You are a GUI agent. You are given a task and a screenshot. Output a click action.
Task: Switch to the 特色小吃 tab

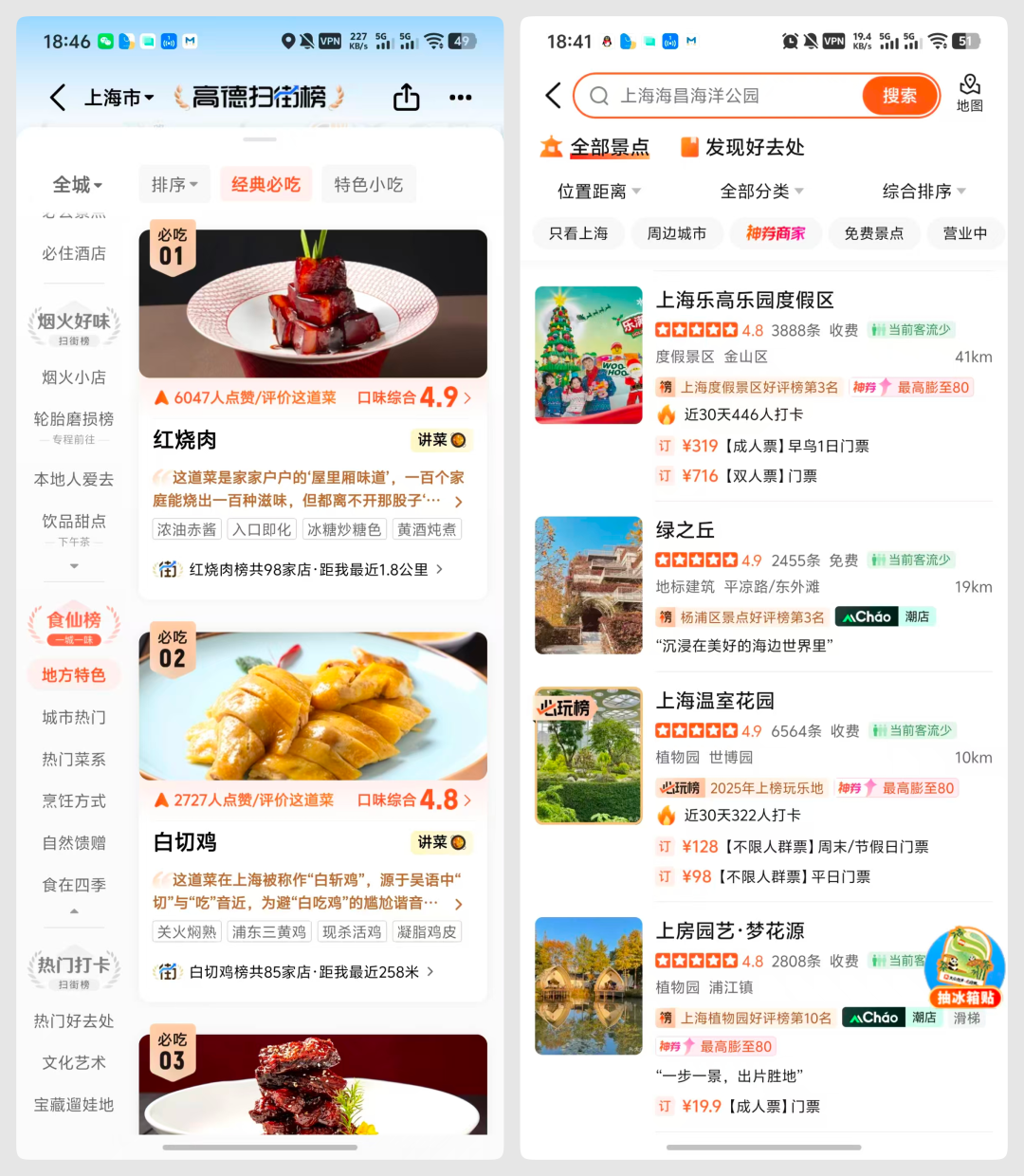coord(369,184)
